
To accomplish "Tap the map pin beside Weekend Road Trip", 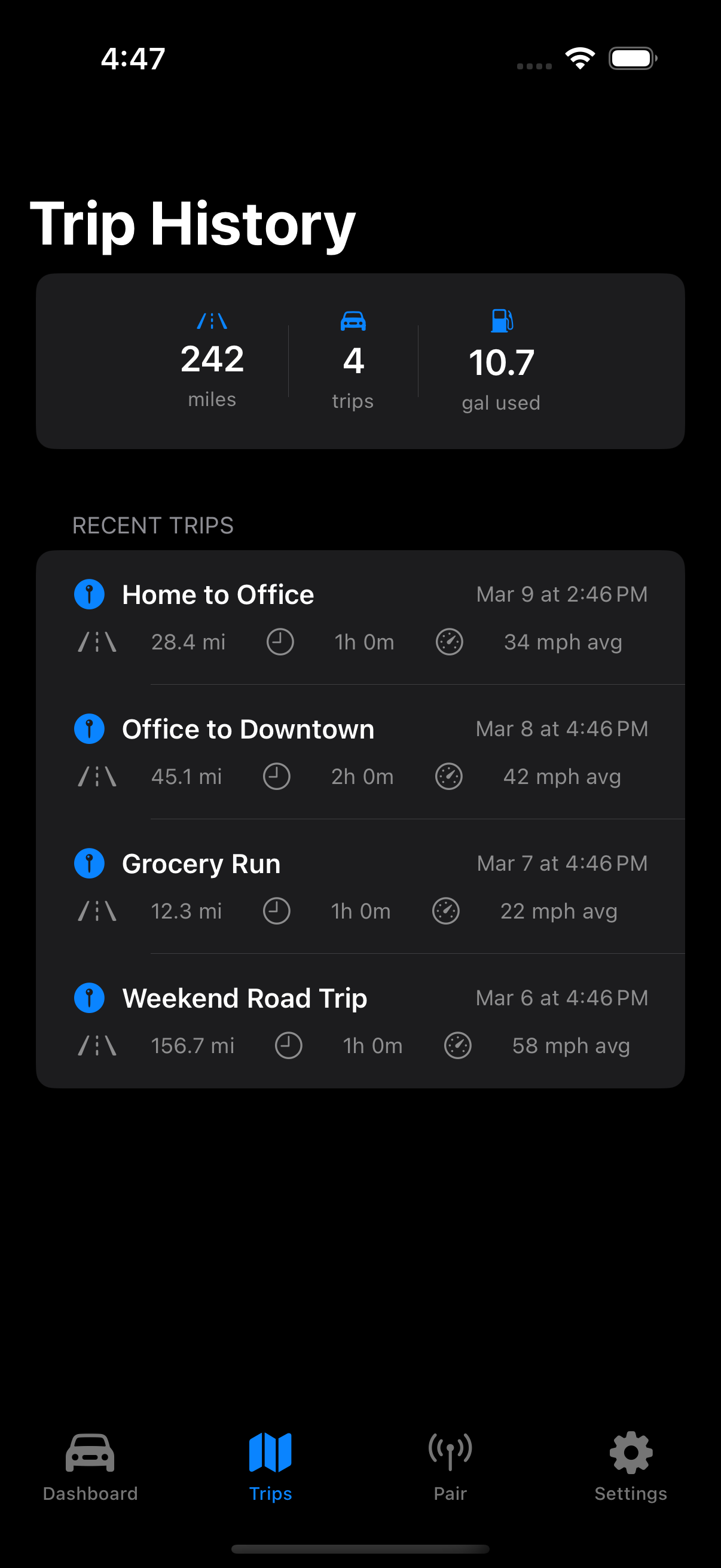I will click(x=89, y=997).
